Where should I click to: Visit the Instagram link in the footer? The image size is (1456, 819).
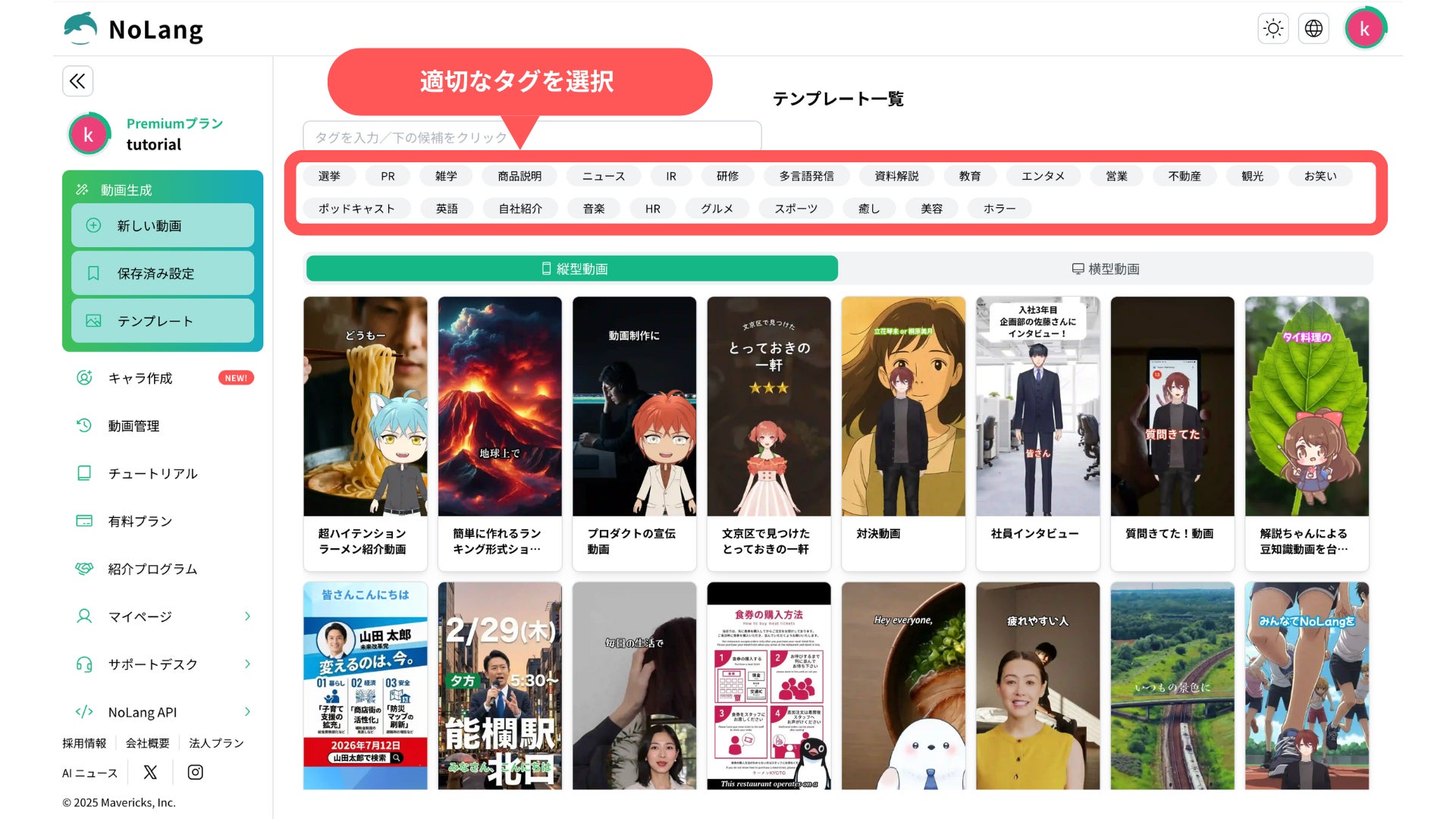(195, 772)
